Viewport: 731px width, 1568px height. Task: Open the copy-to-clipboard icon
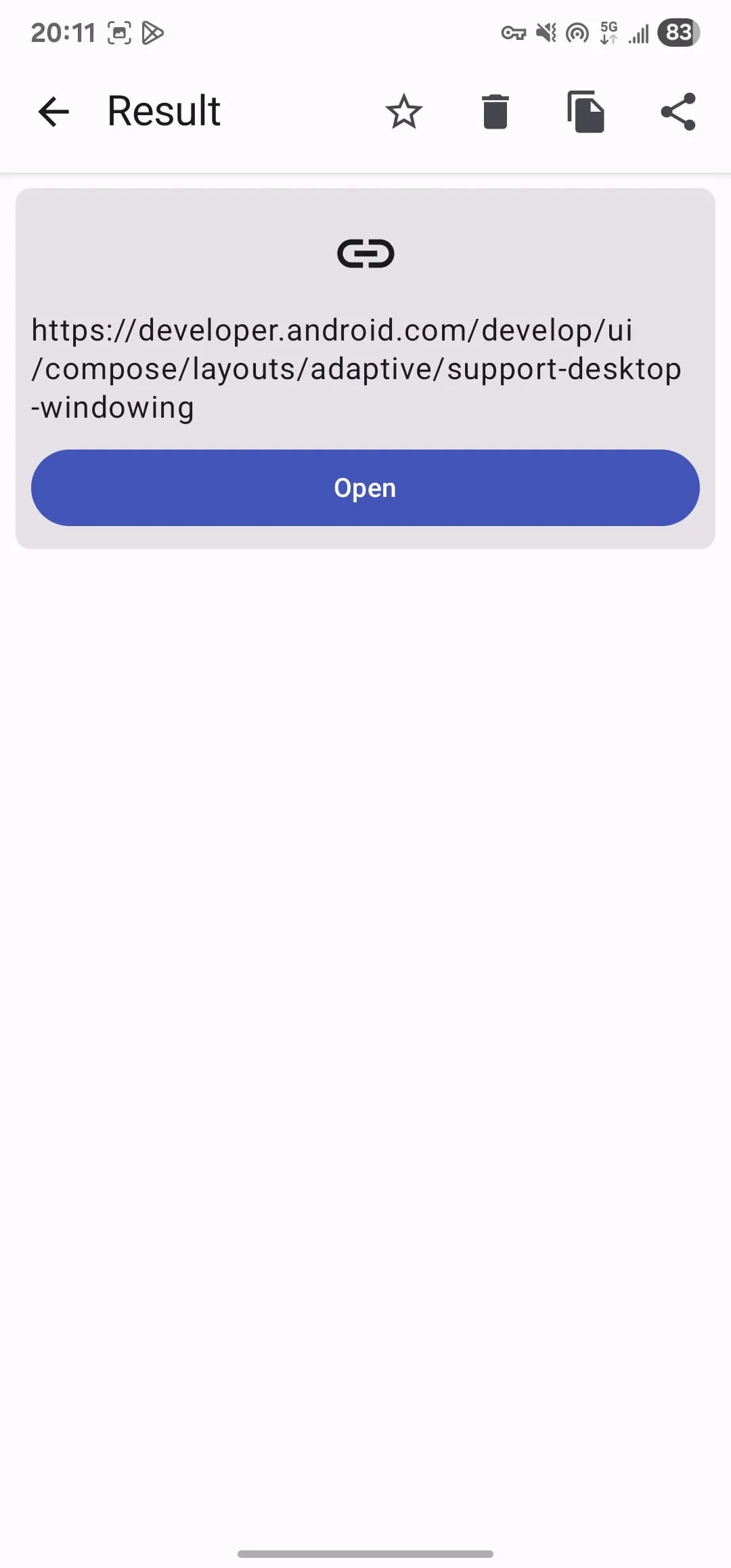[x=586, y=112]
